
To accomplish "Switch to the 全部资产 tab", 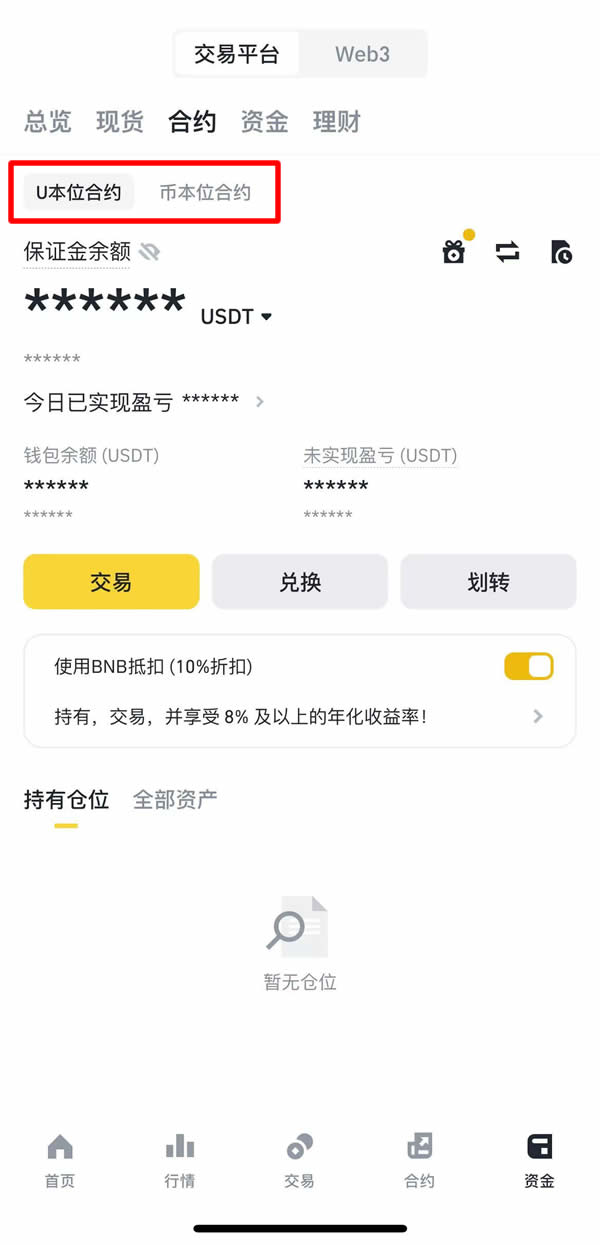I will point(175,799).
